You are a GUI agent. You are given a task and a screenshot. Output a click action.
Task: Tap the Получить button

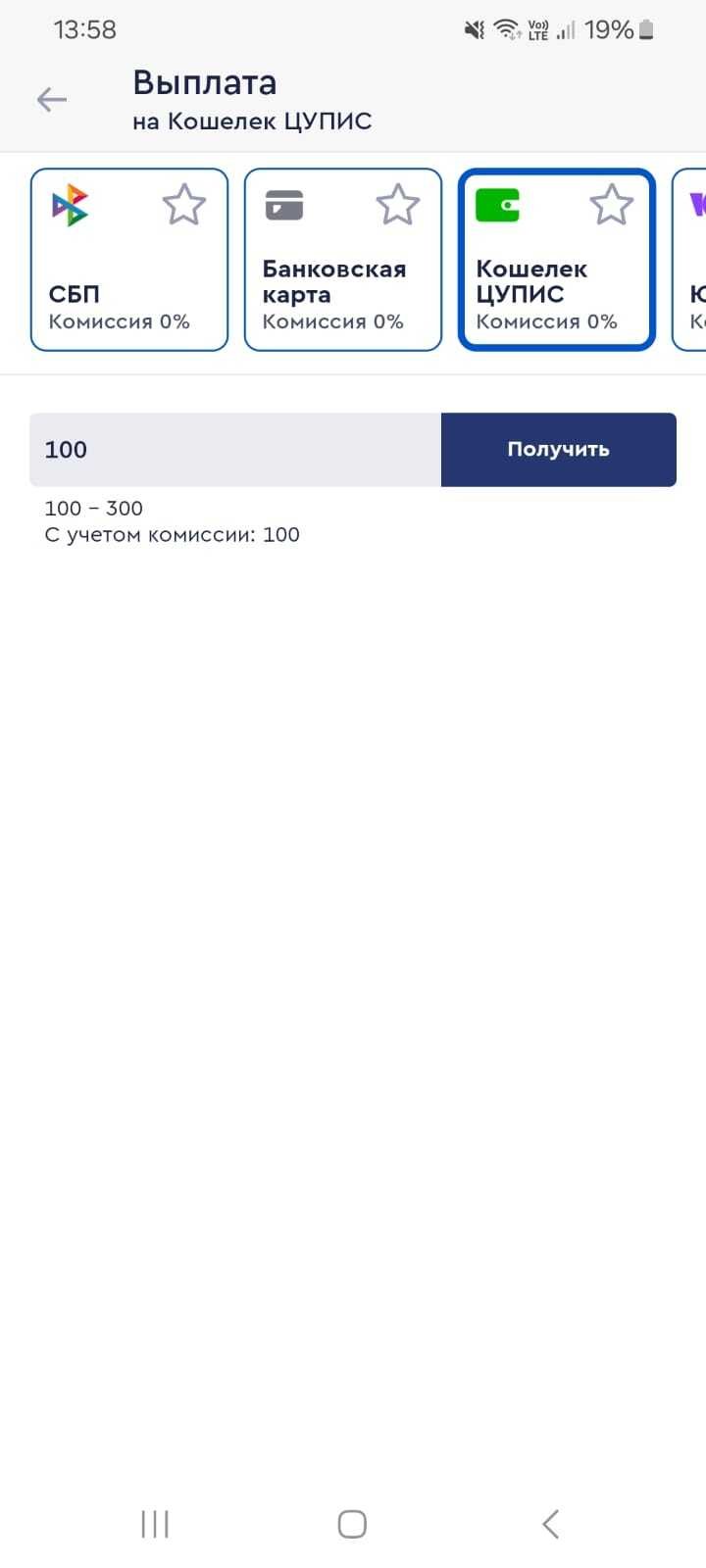click(558, 450)
